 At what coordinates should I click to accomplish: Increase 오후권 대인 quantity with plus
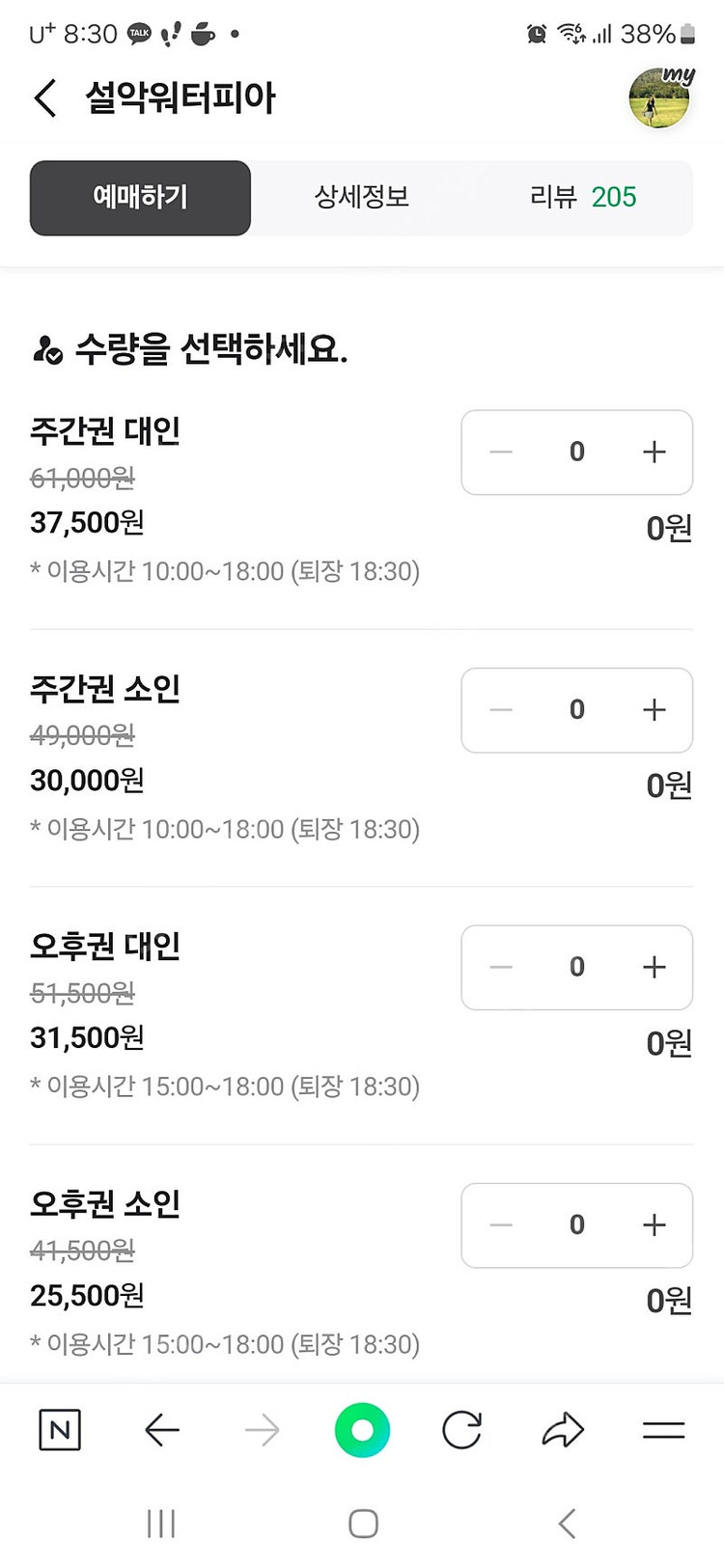click(x=654, y=967)
